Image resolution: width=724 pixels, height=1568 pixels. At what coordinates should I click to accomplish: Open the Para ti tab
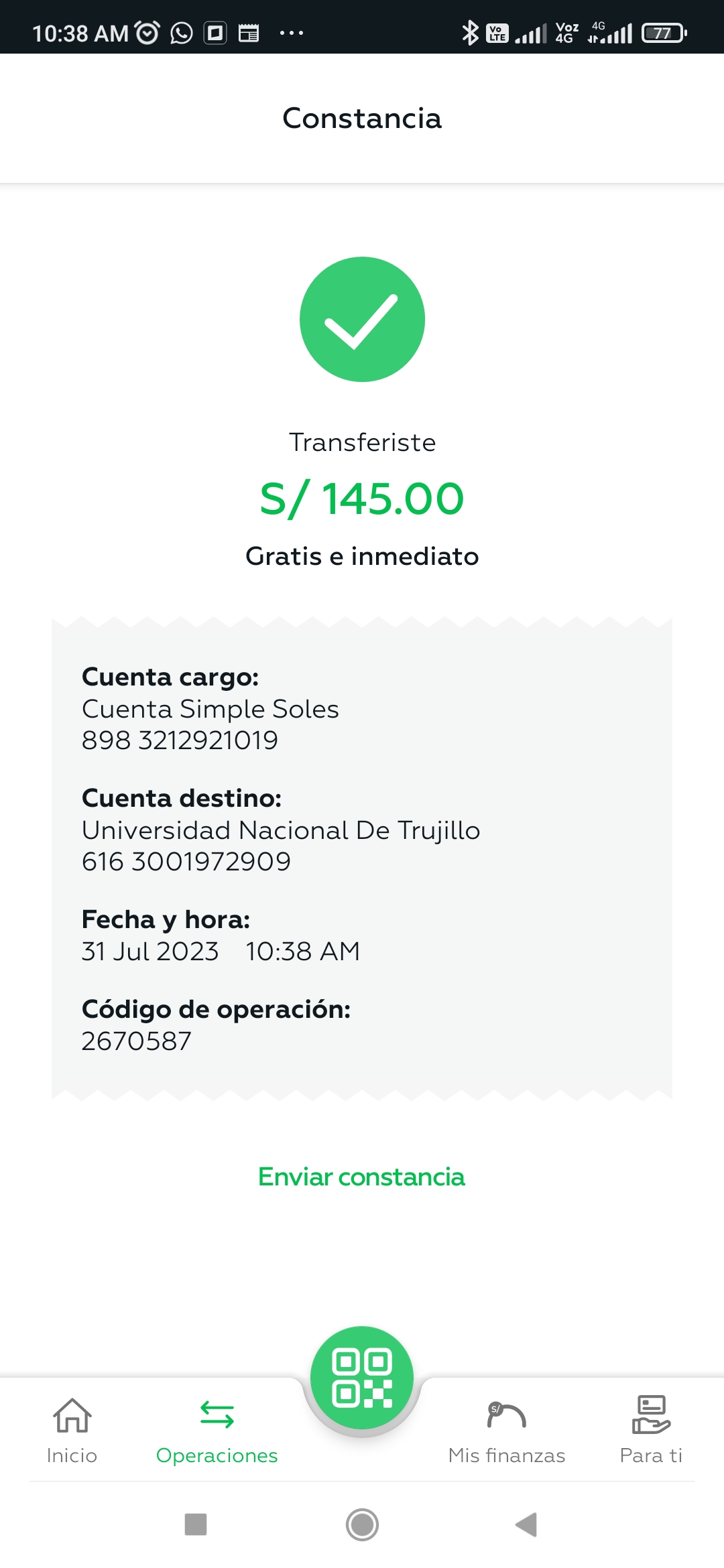tap(651, 1431)
